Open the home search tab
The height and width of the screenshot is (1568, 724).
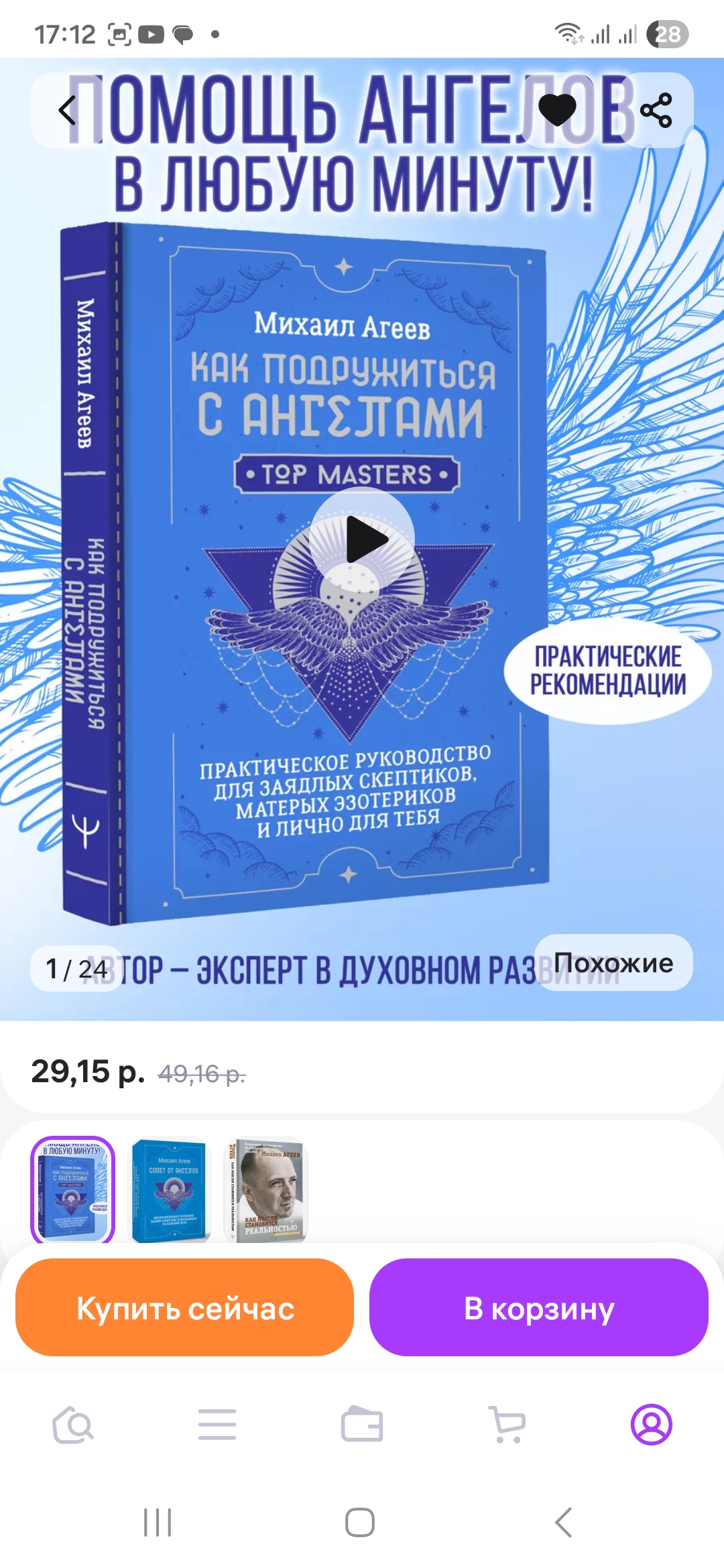pos(72,1424)
